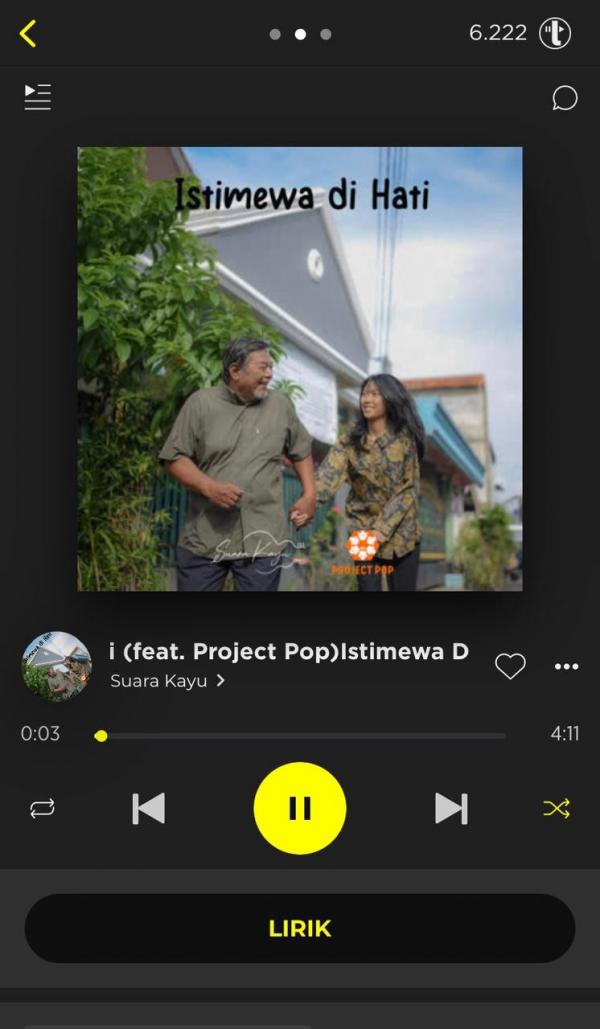Open the play queue list
Viewport: 600px width, 1029px height.
[x=38, y=97]
